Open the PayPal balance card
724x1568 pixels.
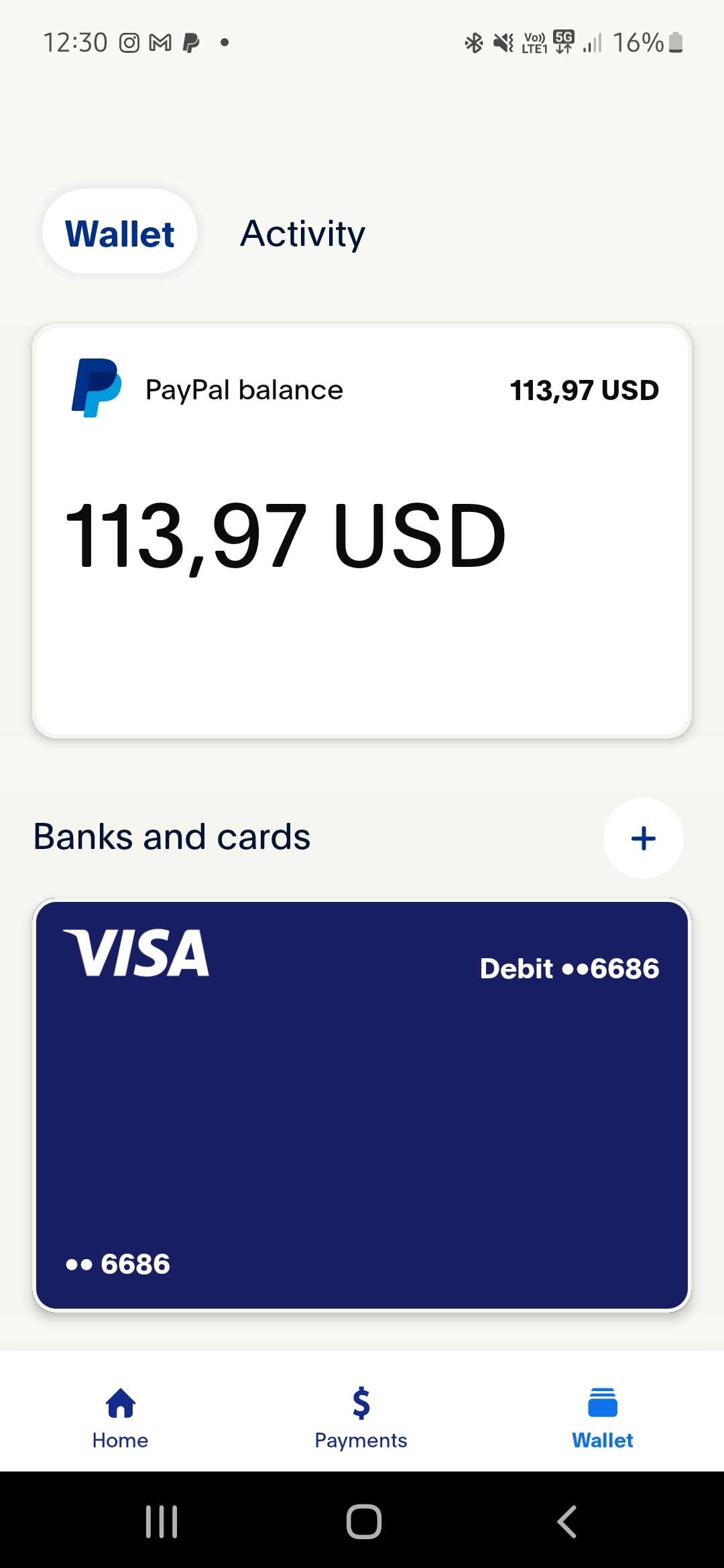362,531
